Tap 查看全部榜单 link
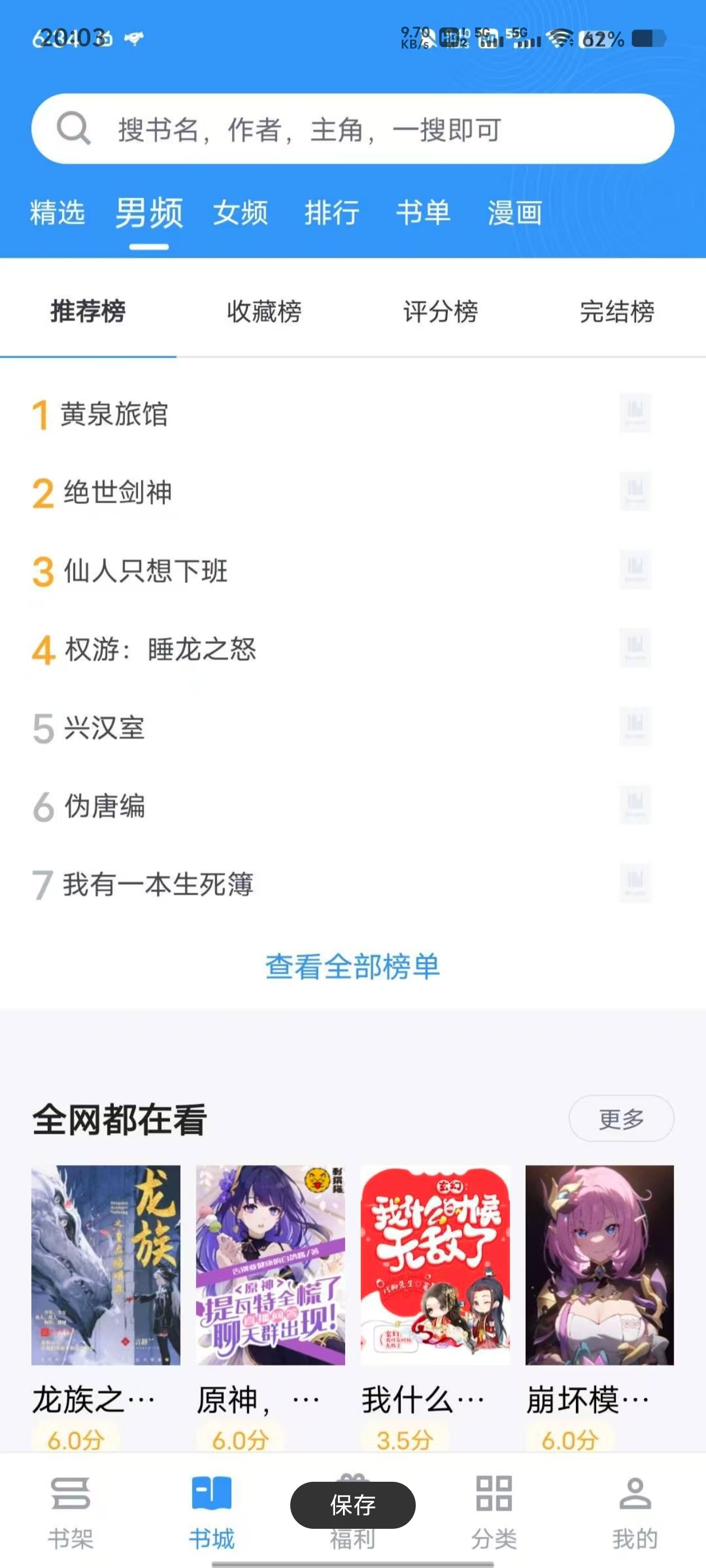Viewport: 706px width, 1568px height. pyautogui.click(x=352, y=967)
